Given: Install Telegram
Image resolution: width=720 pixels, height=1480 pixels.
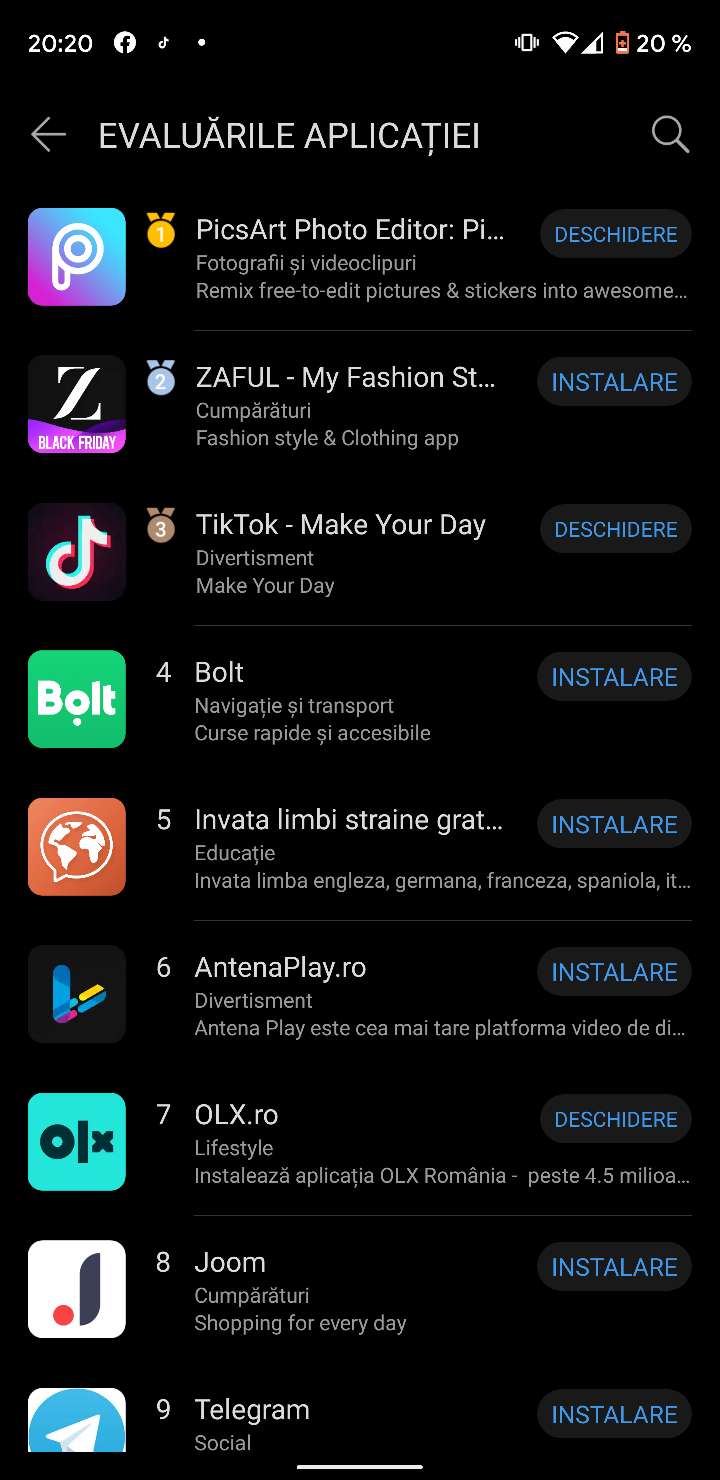Looking at the screenshot, I should 614,1414.
